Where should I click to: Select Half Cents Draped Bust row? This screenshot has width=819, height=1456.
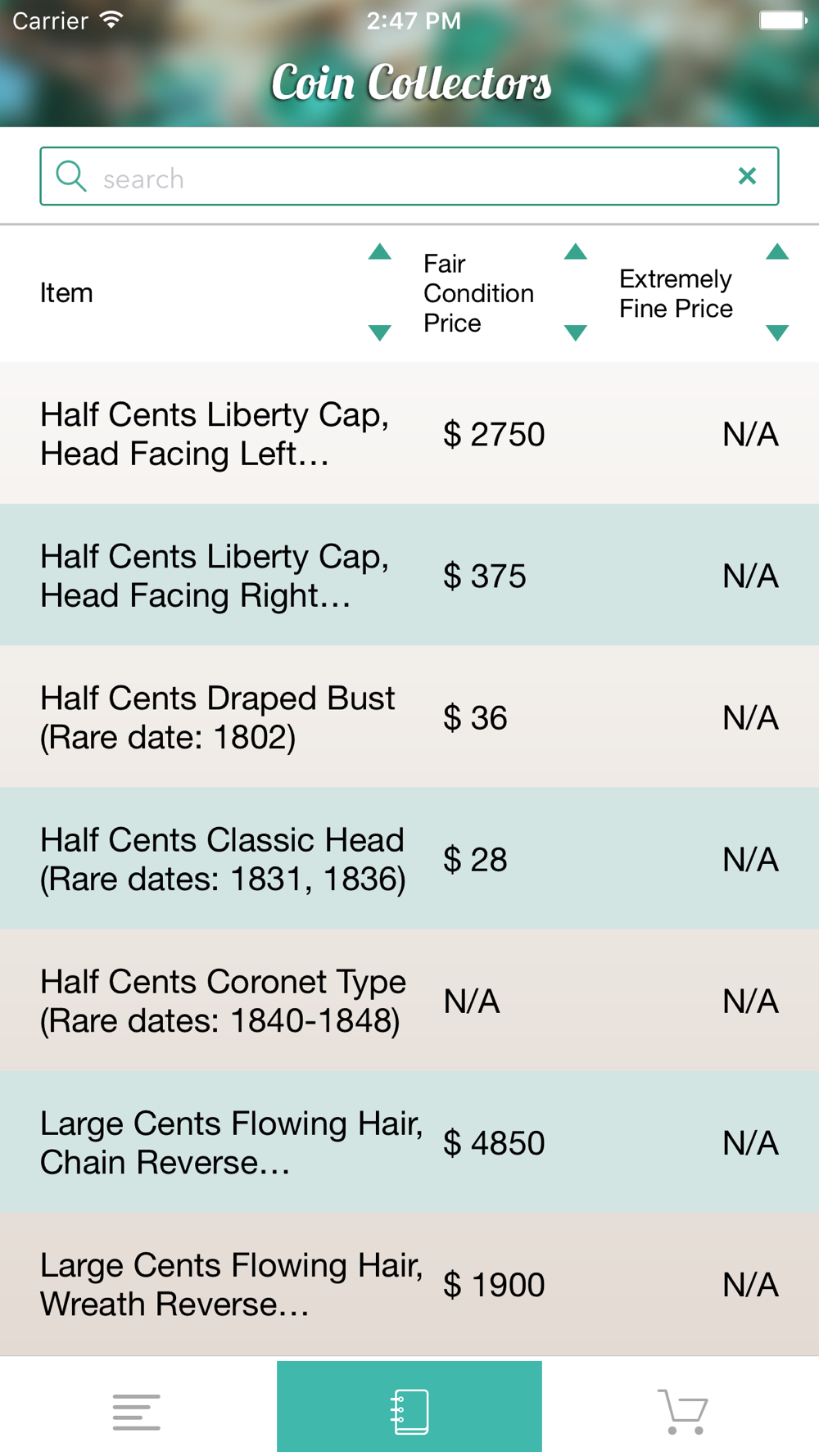(409, 717)
